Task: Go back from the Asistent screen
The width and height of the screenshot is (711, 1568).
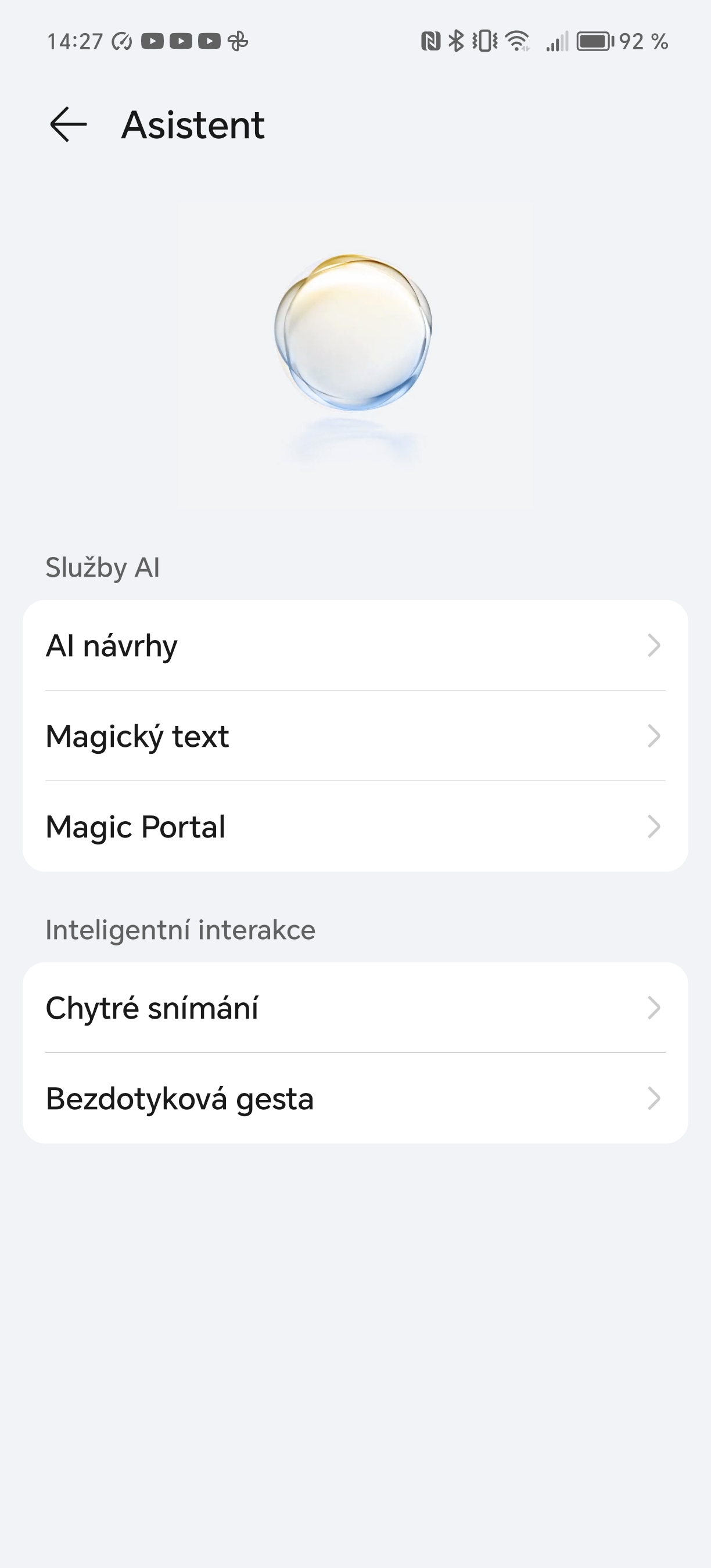Action: (x=68, y=125)
